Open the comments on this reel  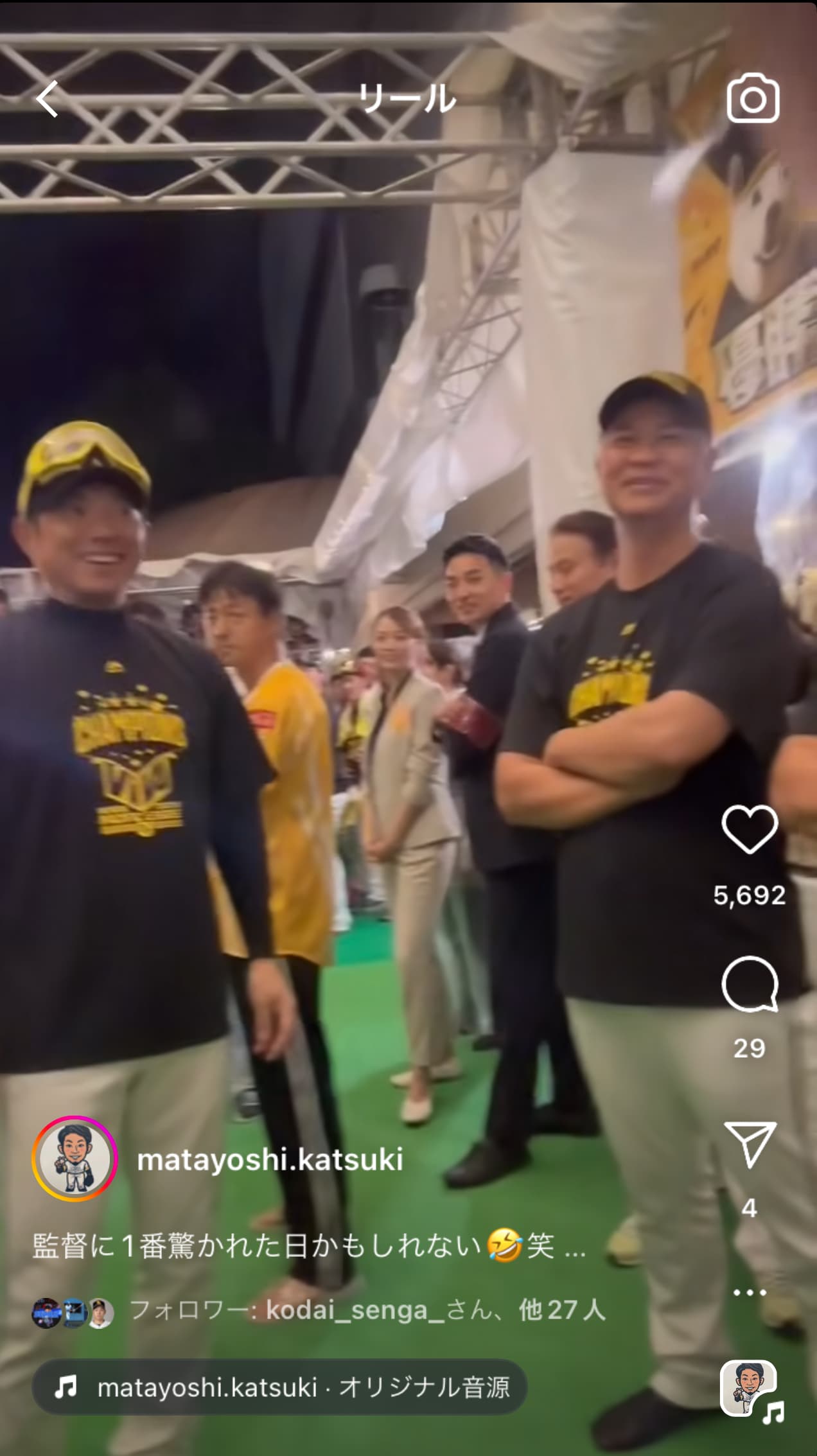point(750,983)
